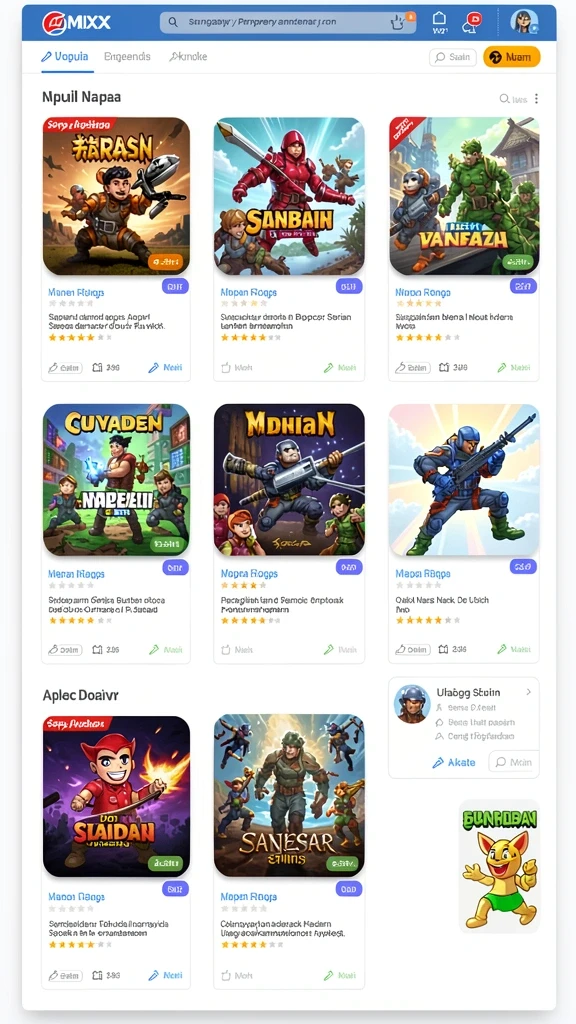Switch to the Skmoke tab
The height and width of the screenshot is (1024, 576).
(188, 57)
